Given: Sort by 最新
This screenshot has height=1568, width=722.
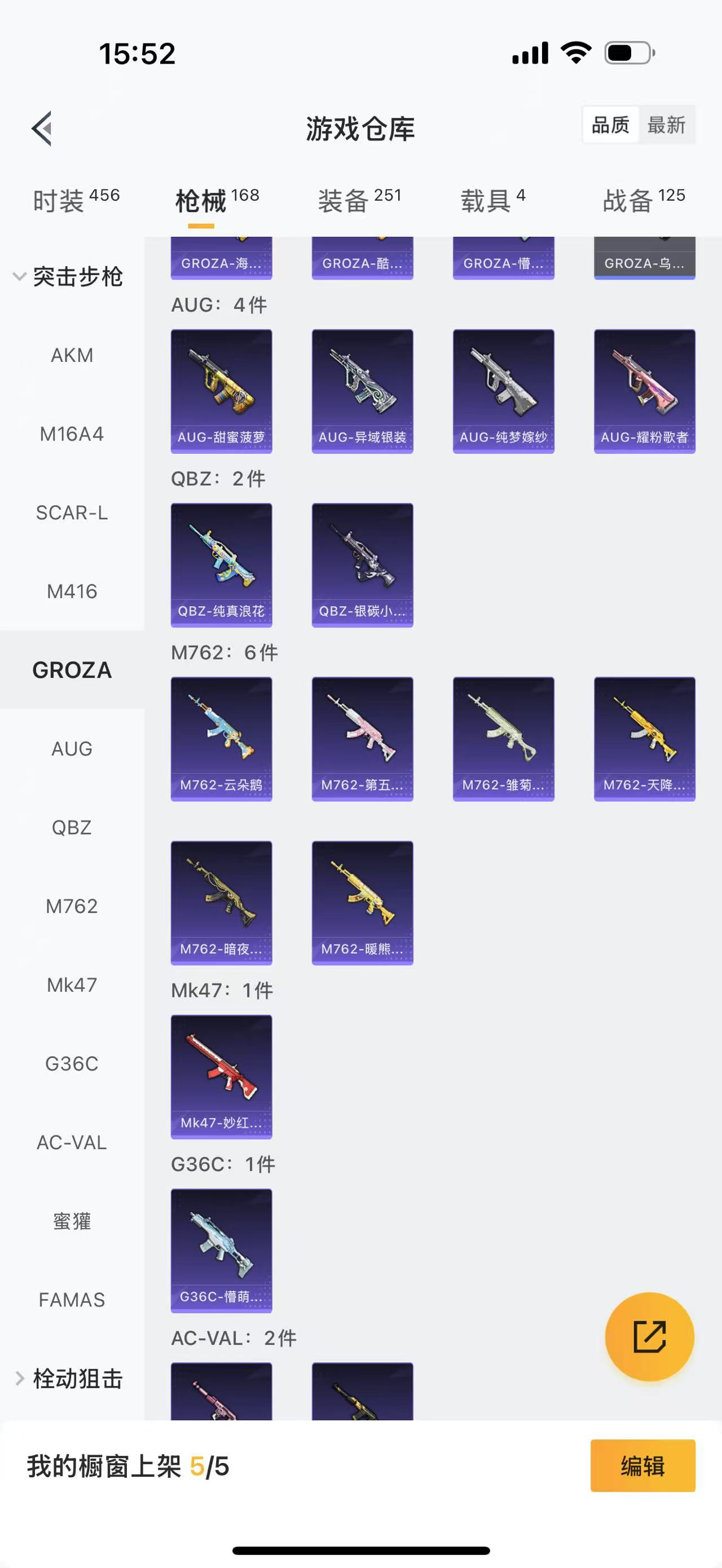Looking at the screenshot, I should tap(666, 125).
